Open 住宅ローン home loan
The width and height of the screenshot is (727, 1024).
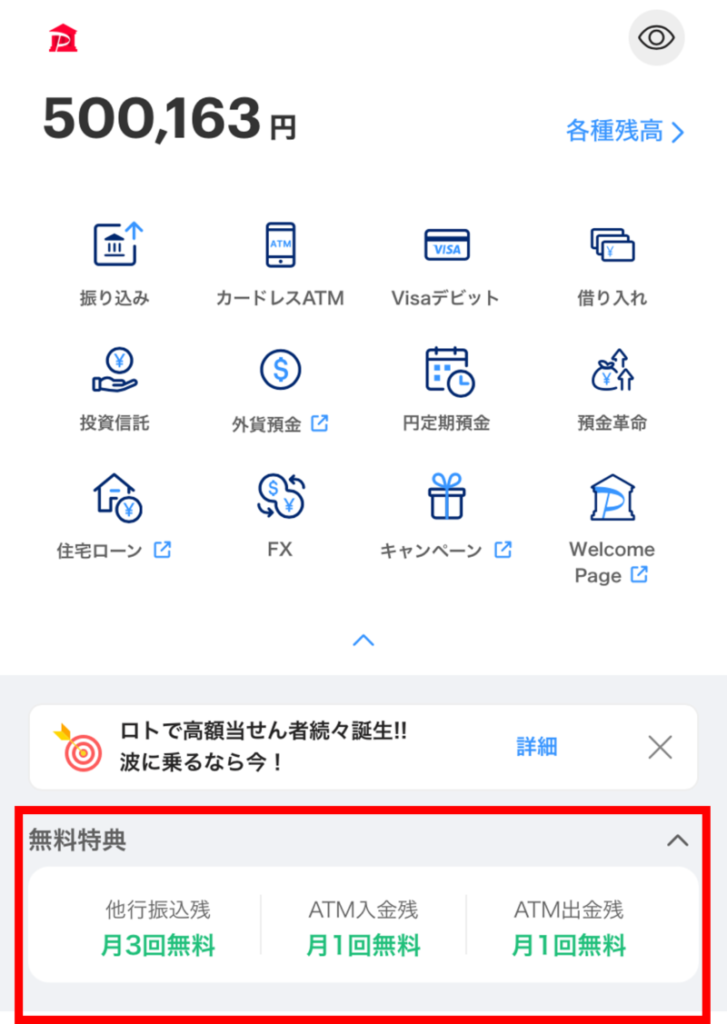point(115,516)
